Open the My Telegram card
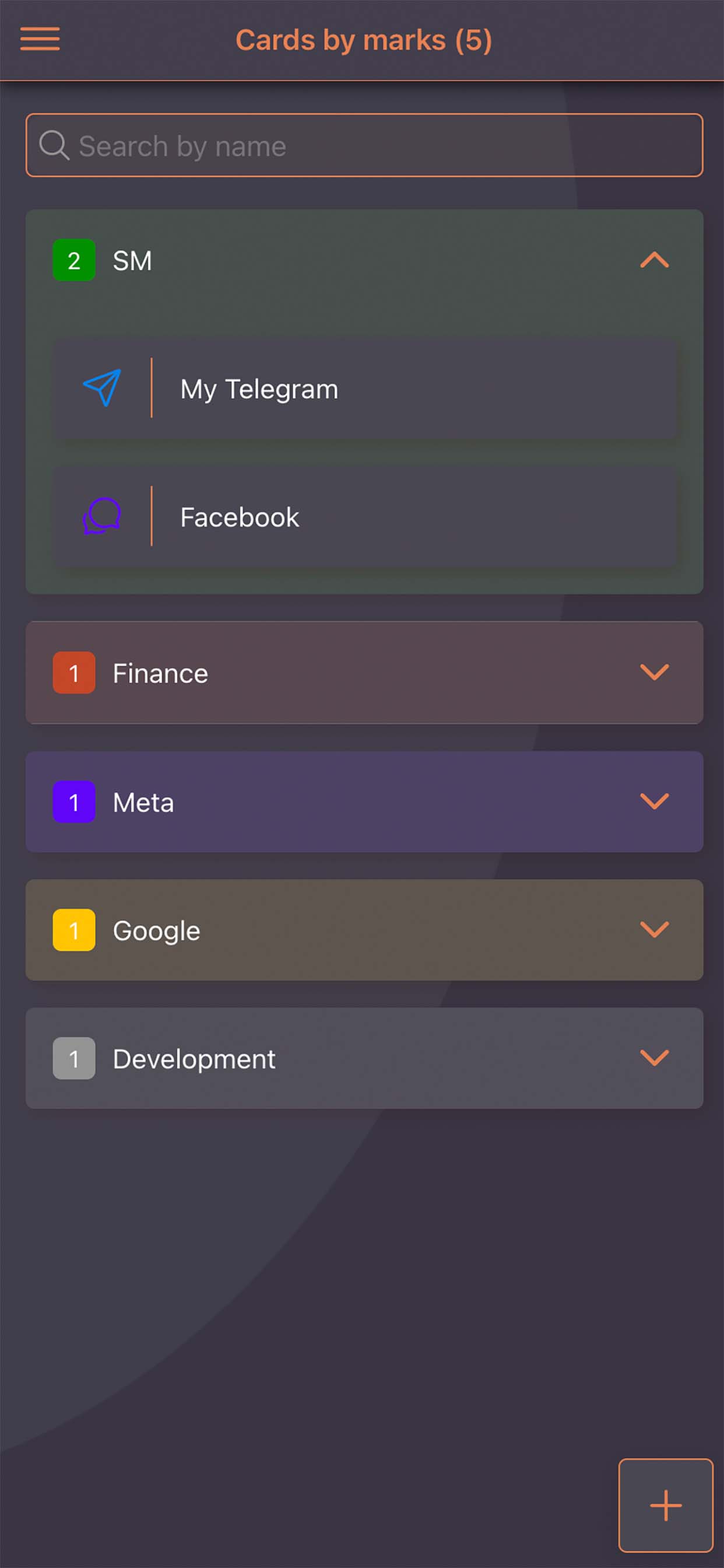 coord(365,389)
